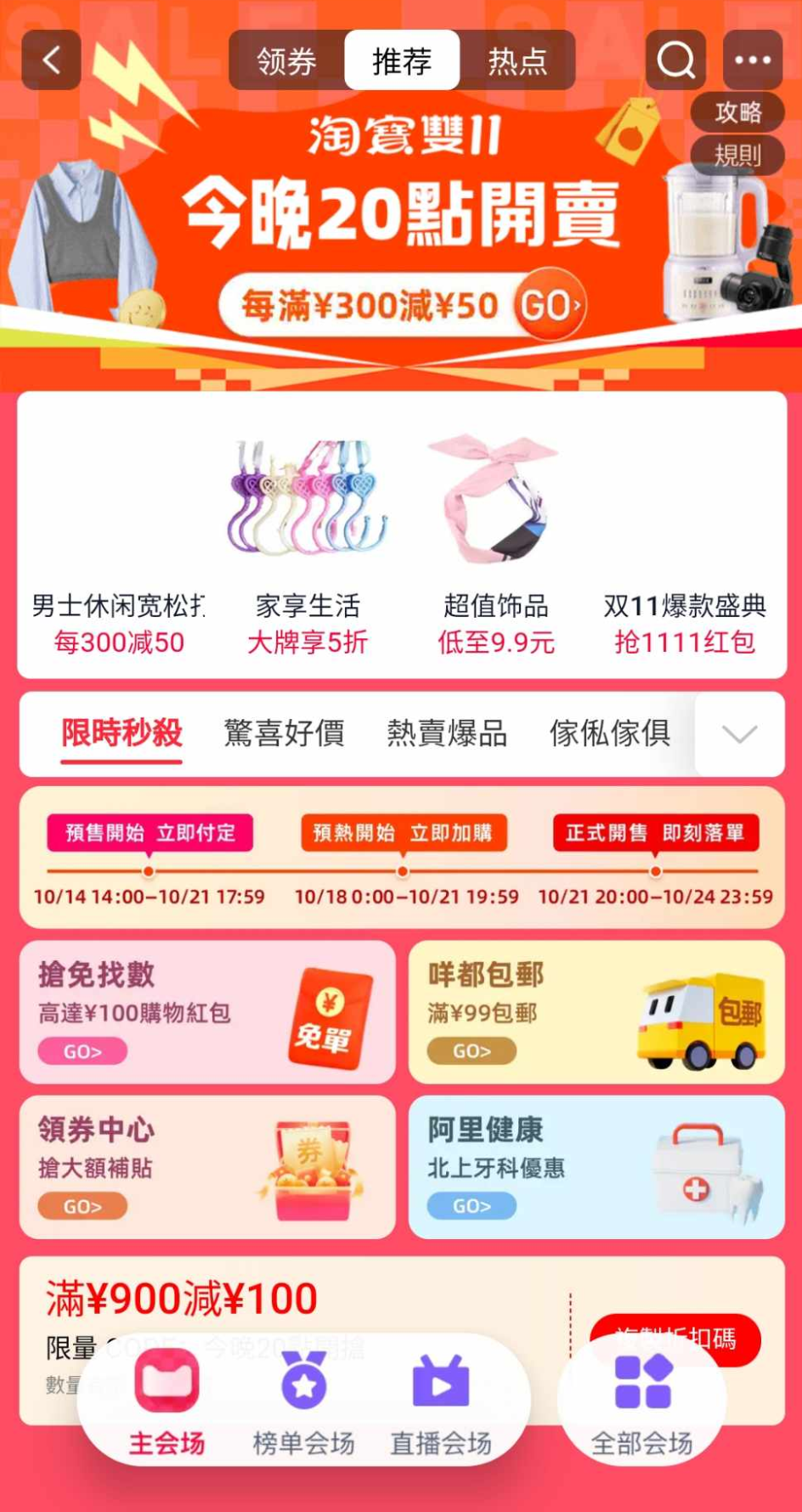The height and width of the screenshot is (1512, 802).
Task: Open the 搶免找數 red packet card
Action: 207,1011
